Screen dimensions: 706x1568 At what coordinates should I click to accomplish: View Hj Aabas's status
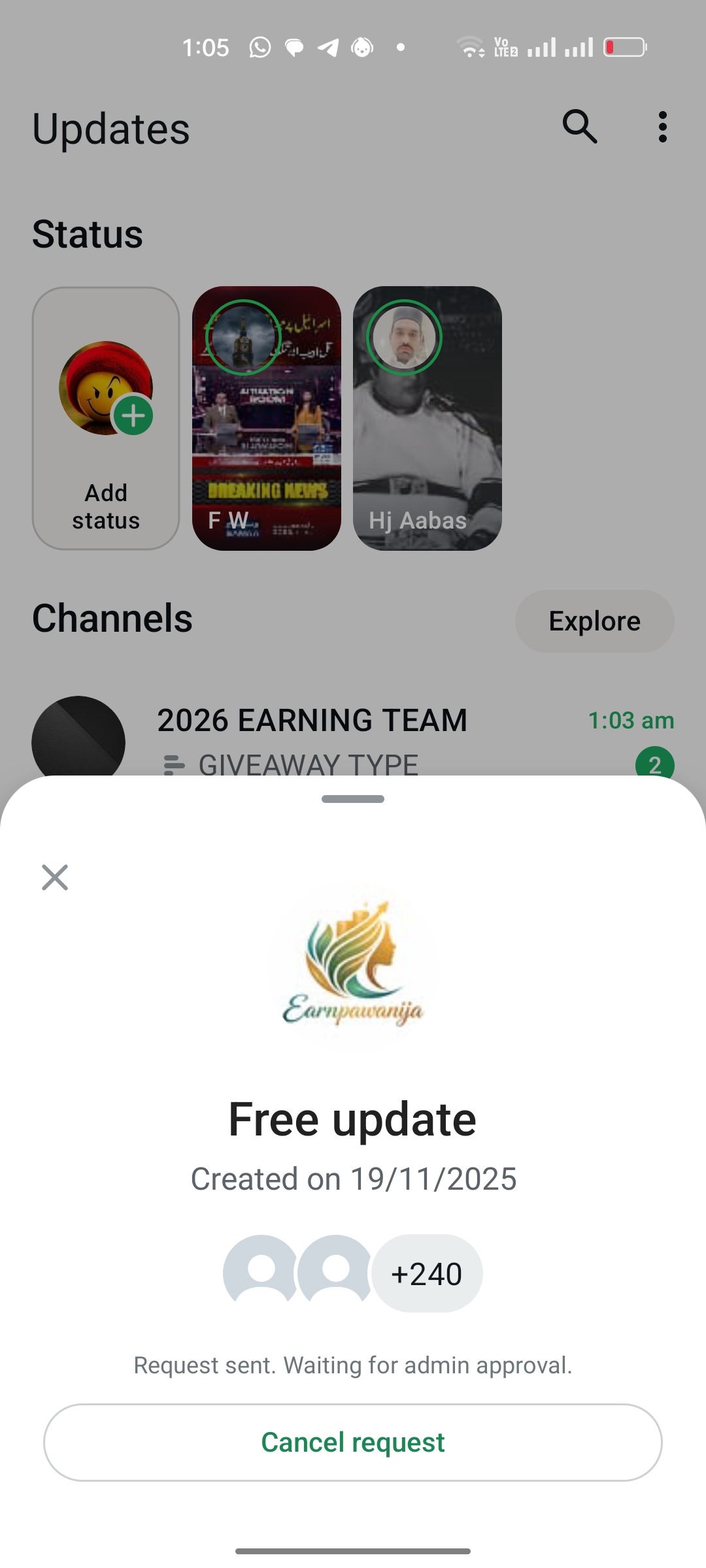pos(428,418)
